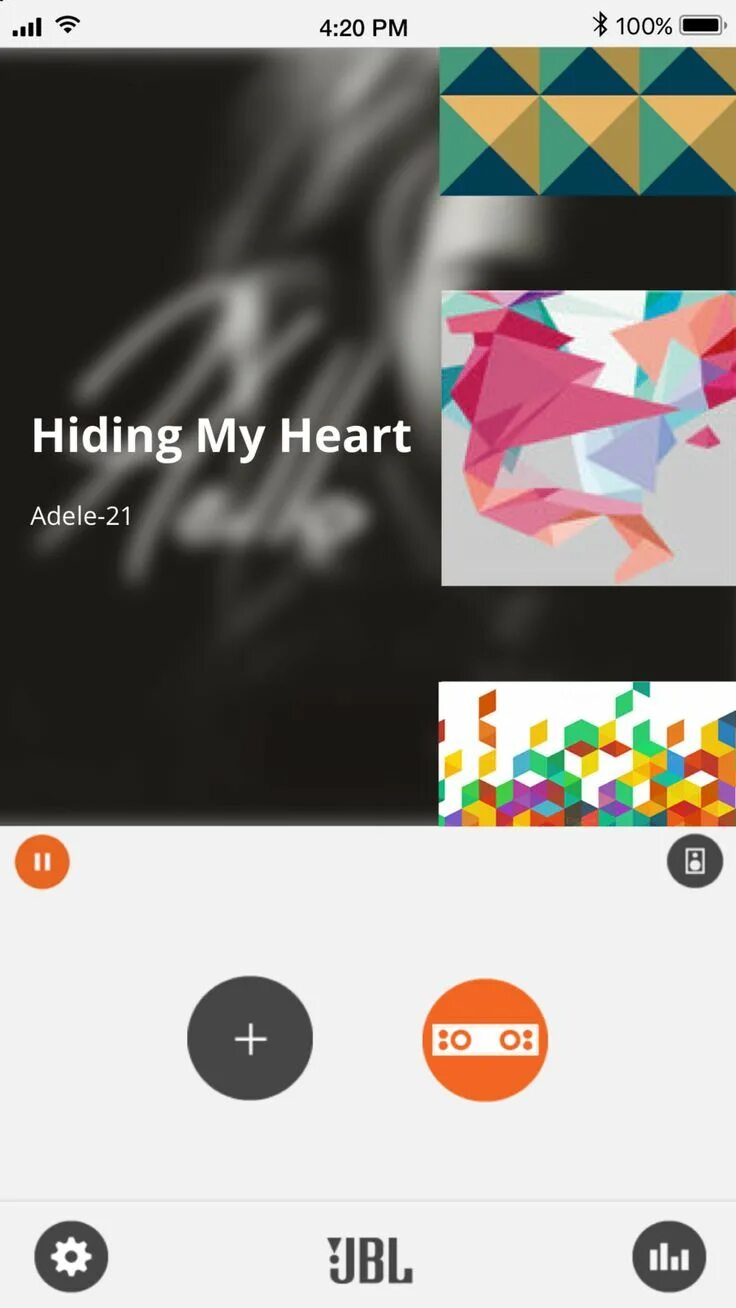Choose the colorful hexagon cubes artwork tile
Viewport: 736px width, 1308px height.
point(588,754)
